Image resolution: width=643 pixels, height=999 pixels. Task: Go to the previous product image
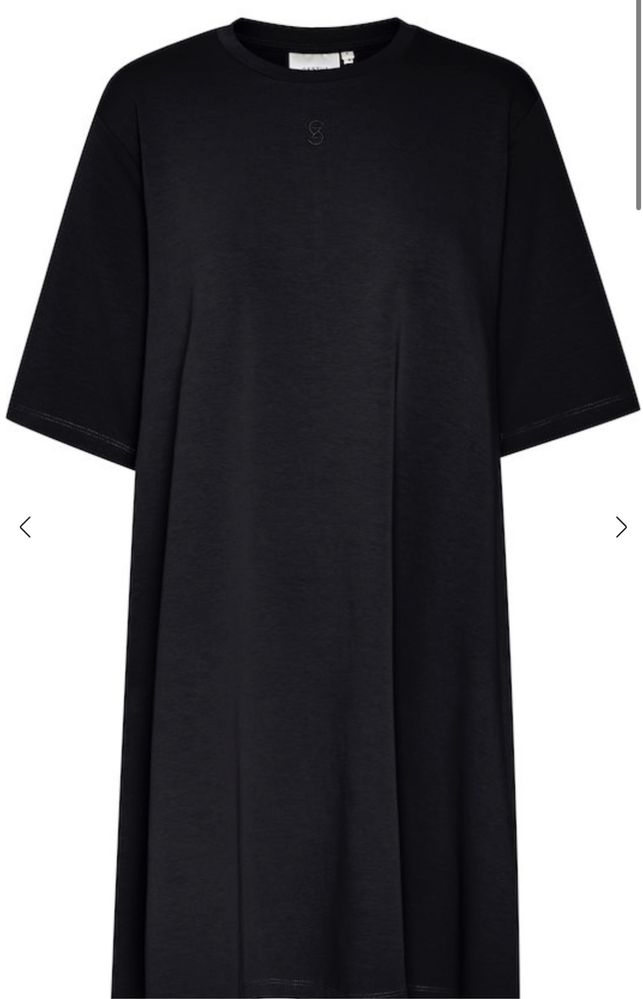pos(25,527)
